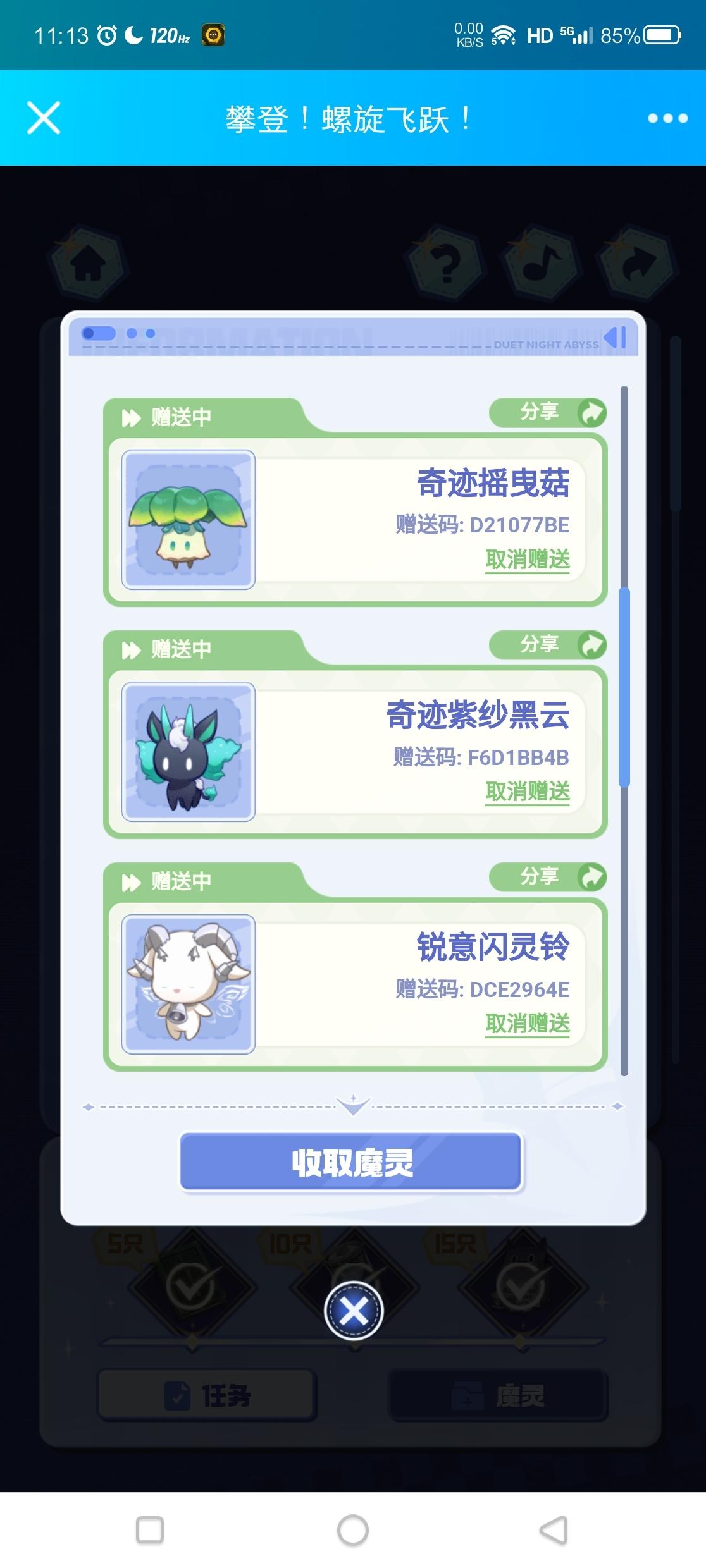Cancel gifting 奇迹摇曳菇
Image resolution: width=706 pixels, height=1568 pixels.
[527, 560]
